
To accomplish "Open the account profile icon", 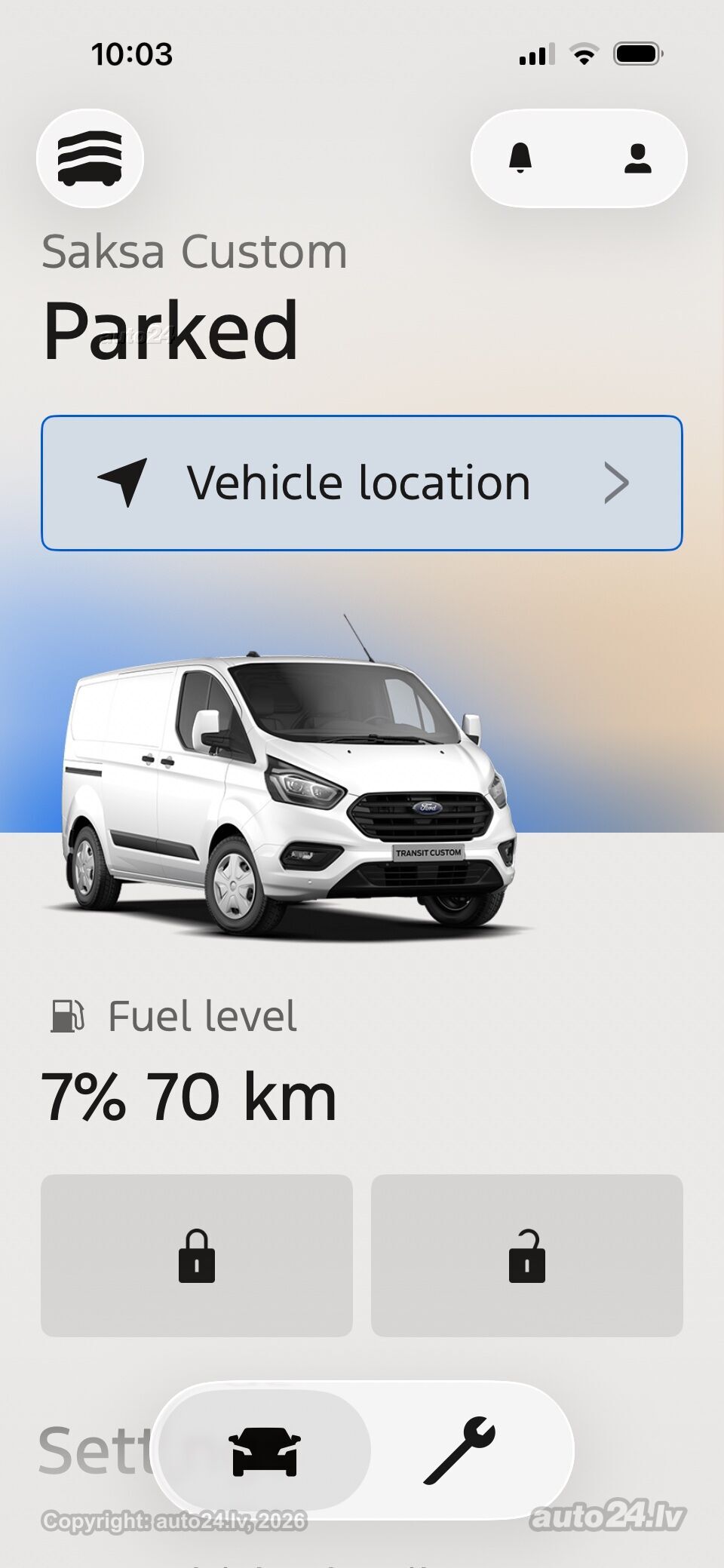I will click(637, 158).
